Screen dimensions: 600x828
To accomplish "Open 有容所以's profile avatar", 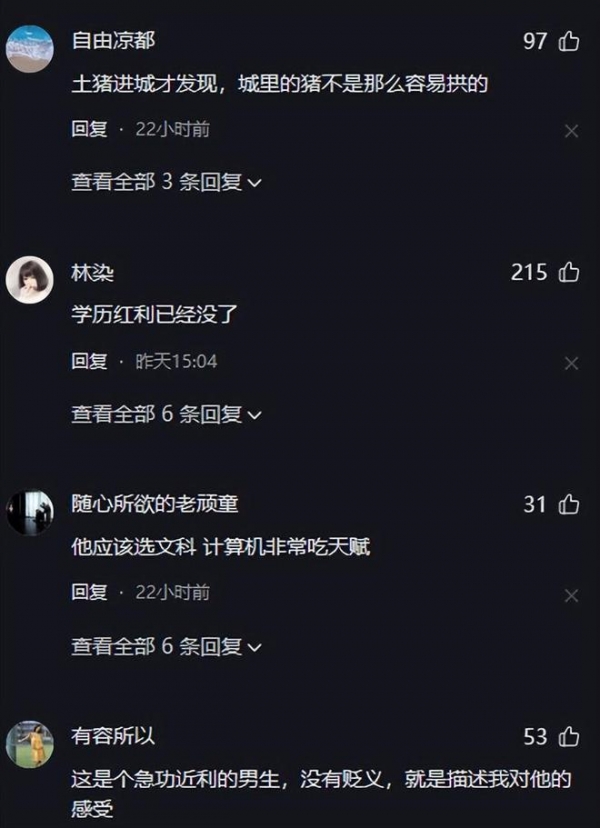I will tap(29, 745).
